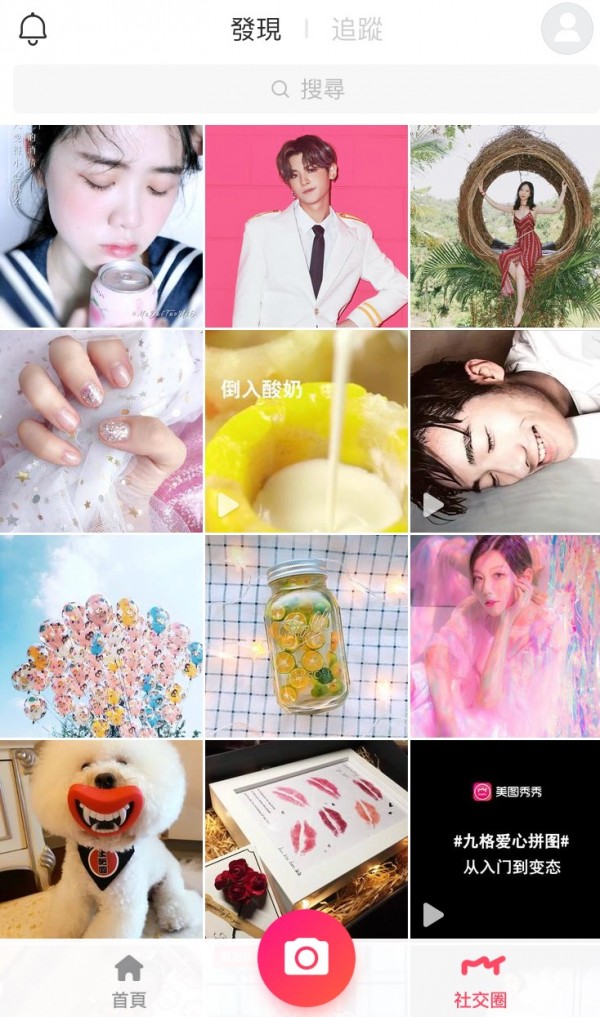The image size is (600, 1017).
Task: Open the colorful balloons photo
Action: pos(101,636)
